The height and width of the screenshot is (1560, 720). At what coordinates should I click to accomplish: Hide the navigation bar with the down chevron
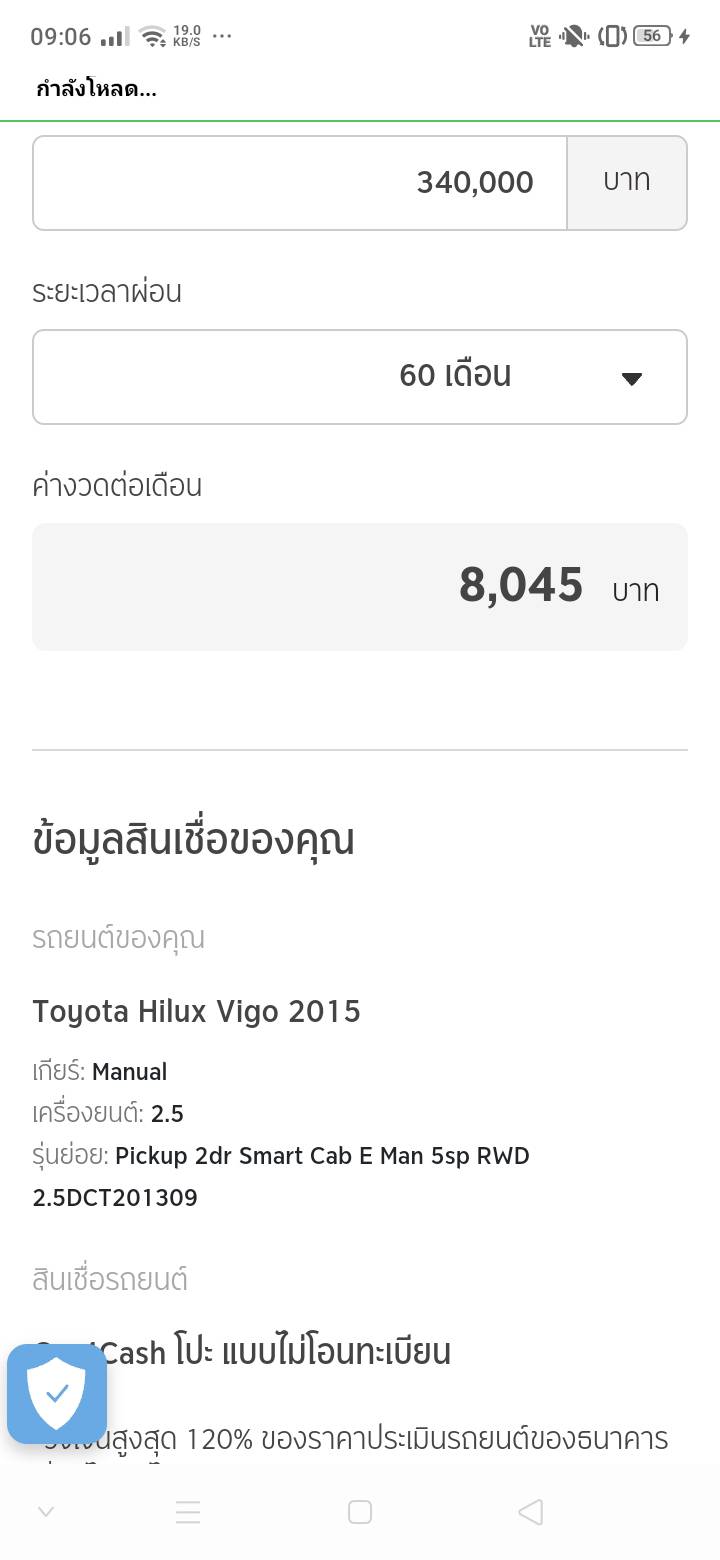tap(45, 1512)
